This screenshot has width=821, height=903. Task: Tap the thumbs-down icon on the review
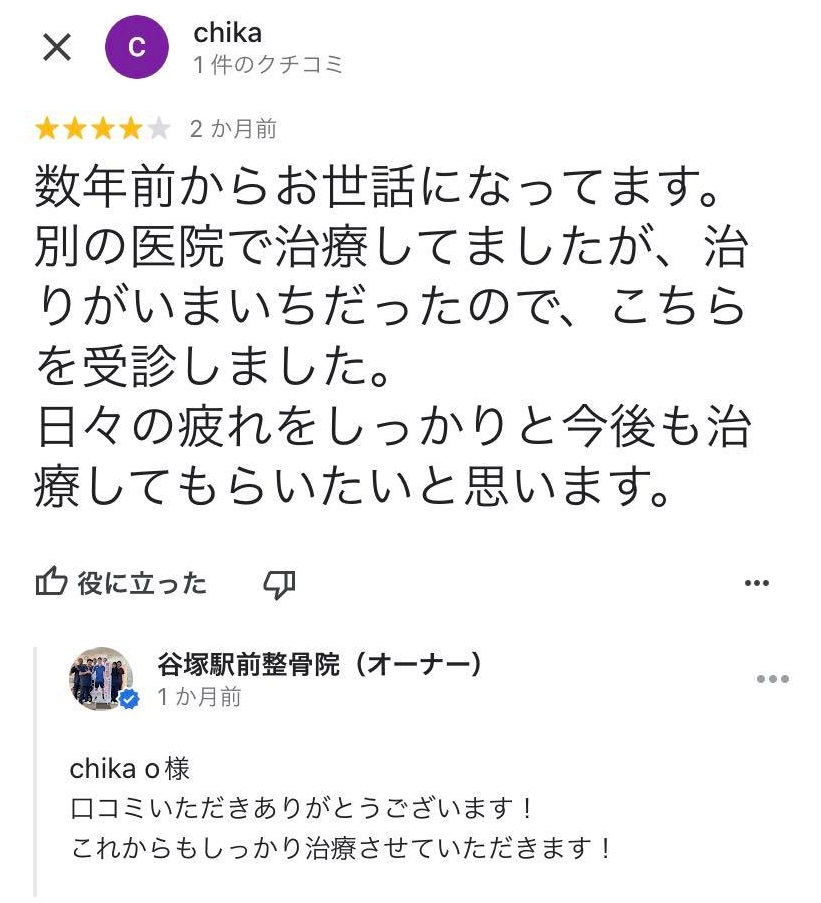pos(279,584)
